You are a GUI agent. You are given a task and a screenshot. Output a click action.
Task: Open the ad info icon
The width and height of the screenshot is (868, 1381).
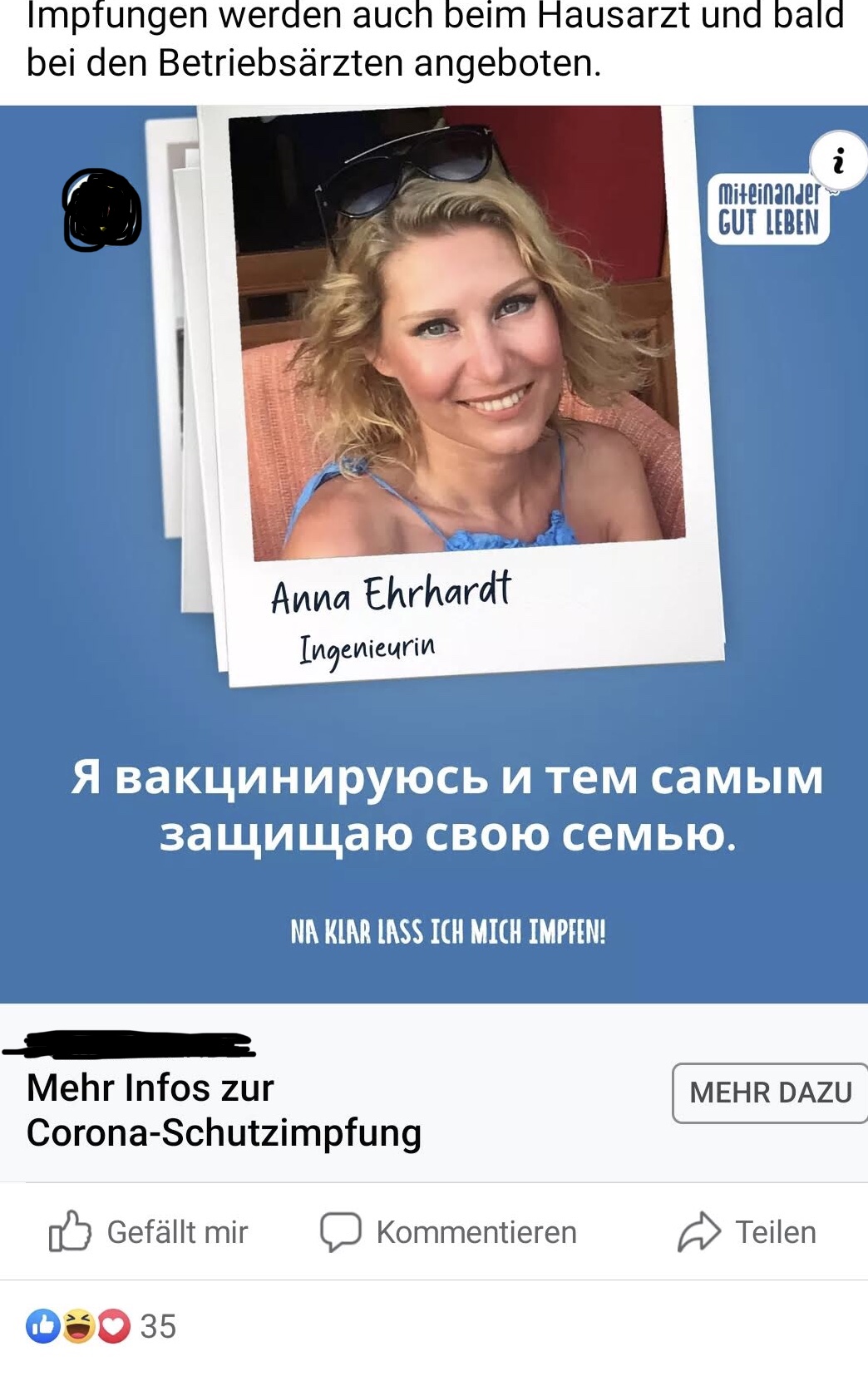838,160
